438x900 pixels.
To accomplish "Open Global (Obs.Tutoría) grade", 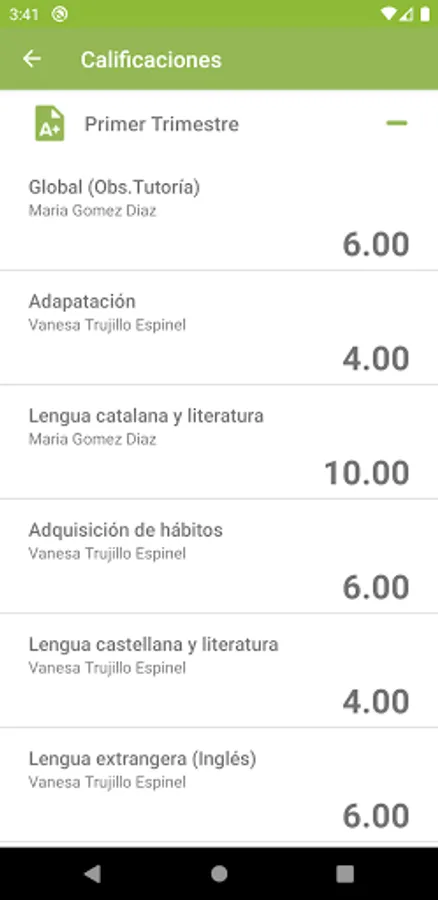I will (x=219, y=213).
